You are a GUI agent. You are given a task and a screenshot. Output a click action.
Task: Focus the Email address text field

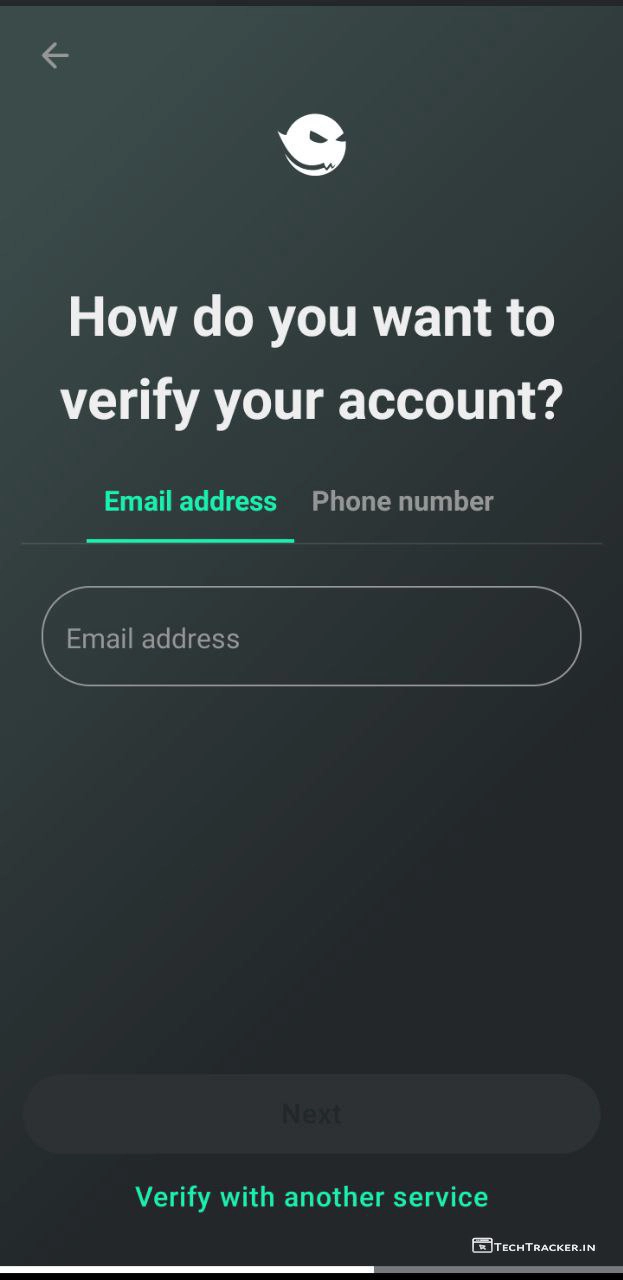(311, 637)
